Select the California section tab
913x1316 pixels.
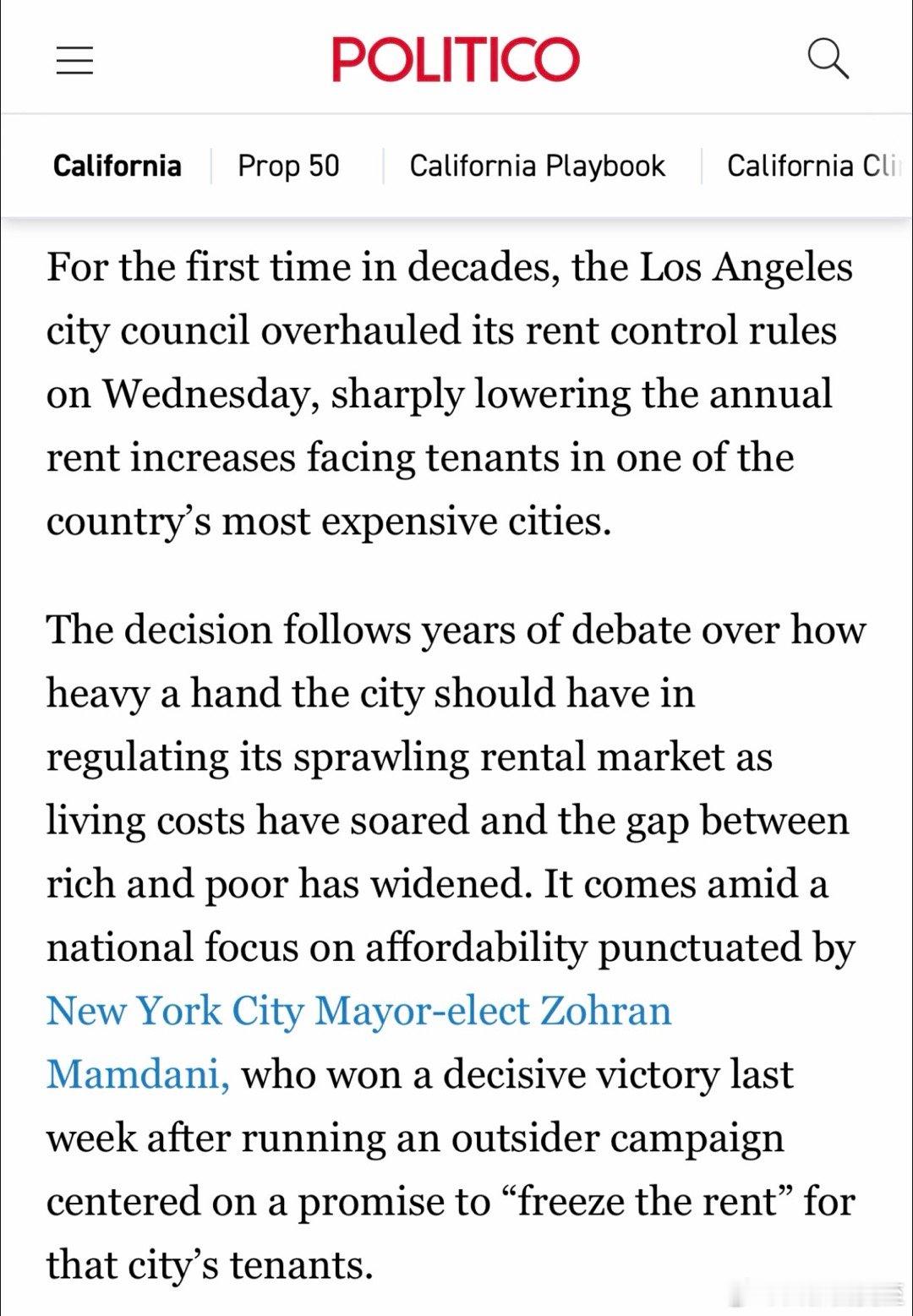[118, 166]
